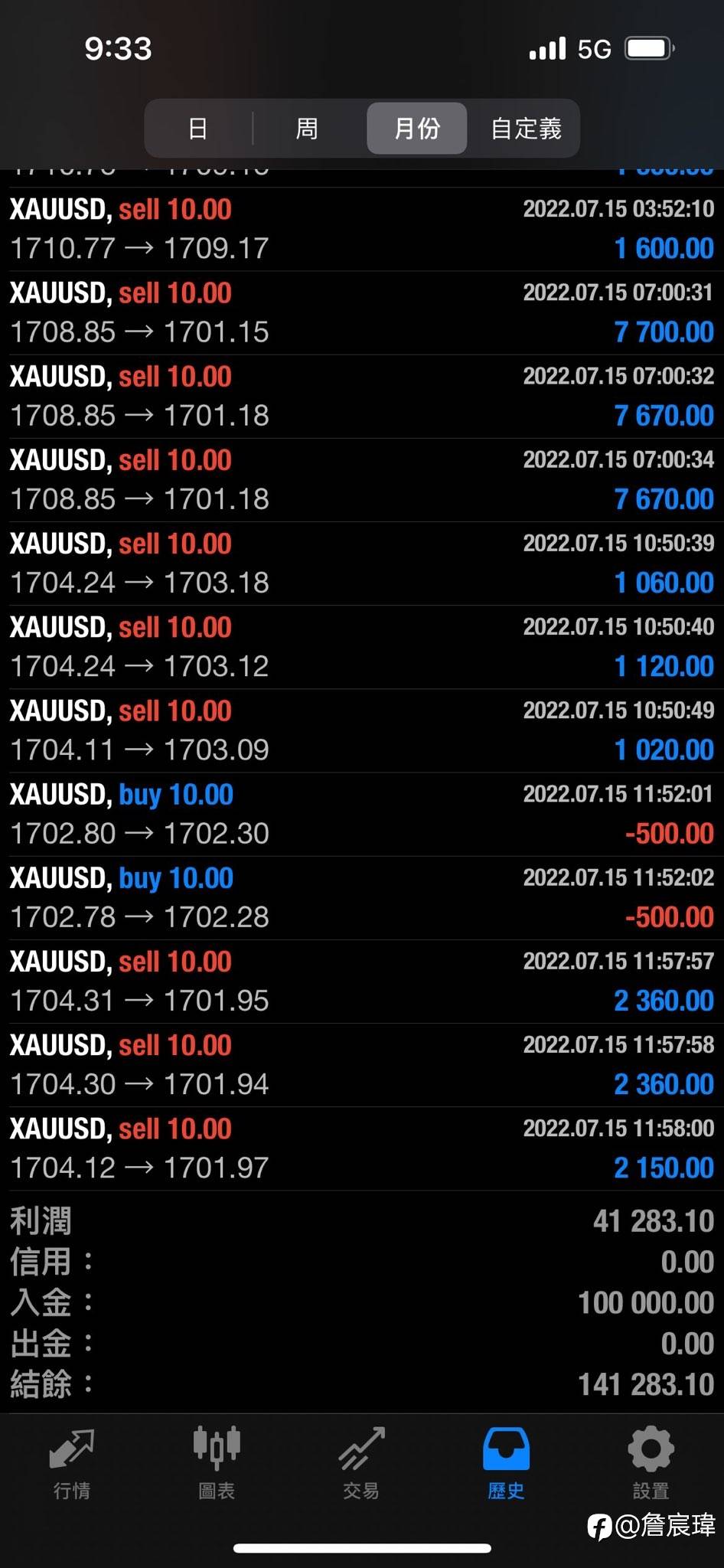Open the sell trade closed at 10:50:49
Viewport: 724px width, 1568px height.
click(x=362, y=730)
